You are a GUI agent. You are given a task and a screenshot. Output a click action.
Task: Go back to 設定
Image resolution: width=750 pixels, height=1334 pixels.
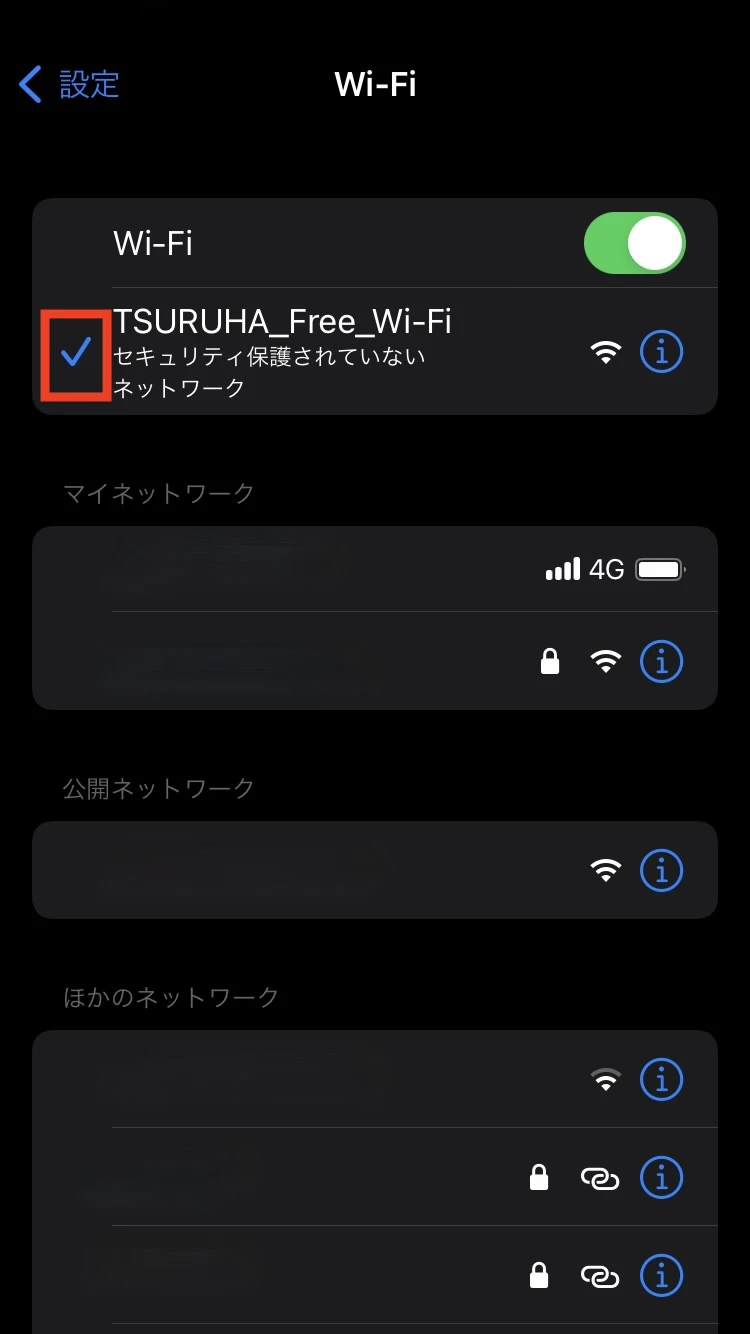click(69, 85)
